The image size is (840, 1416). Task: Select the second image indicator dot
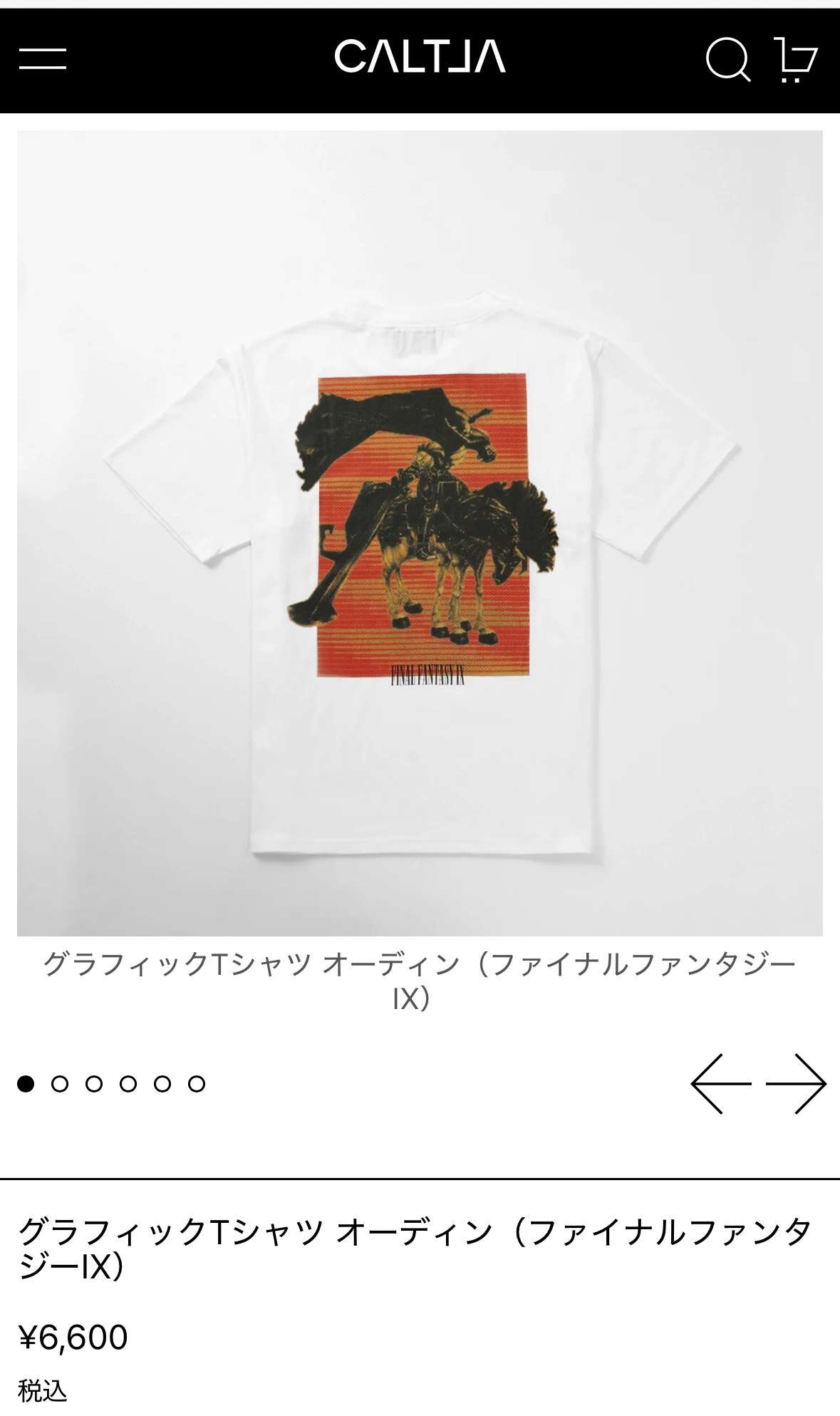[x=60, y=1084]
